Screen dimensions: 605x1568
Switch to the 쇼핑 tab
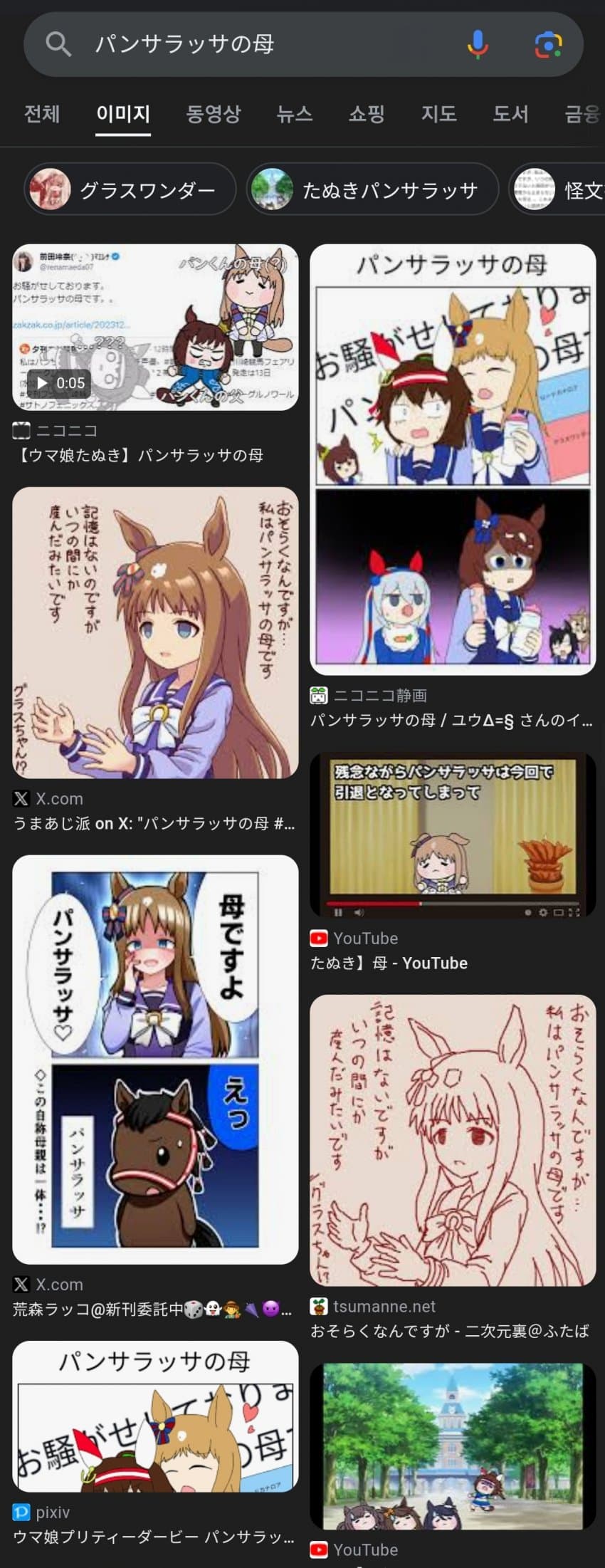367,114
